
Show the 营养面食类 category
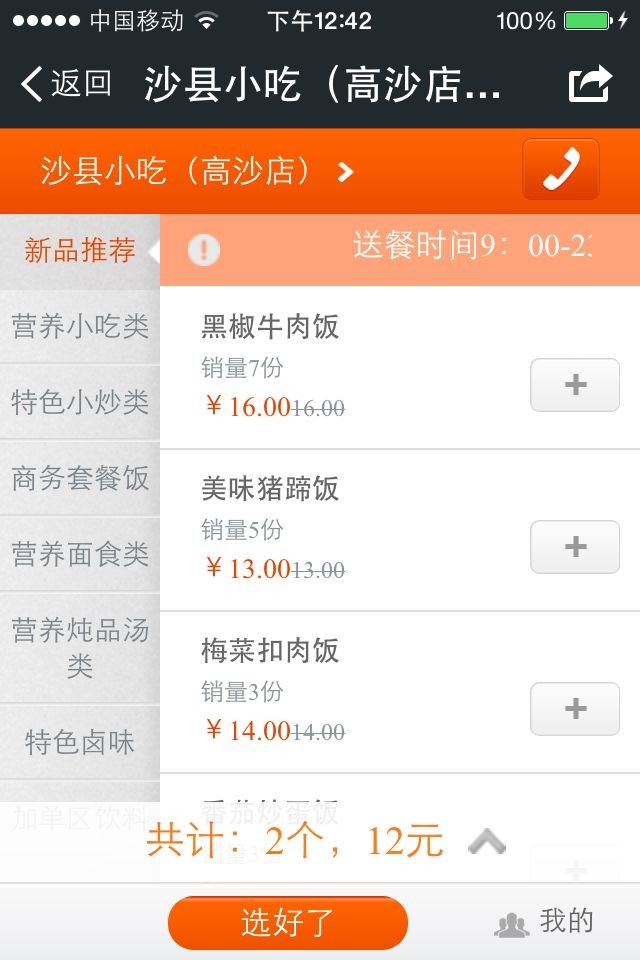click(80, 554)
